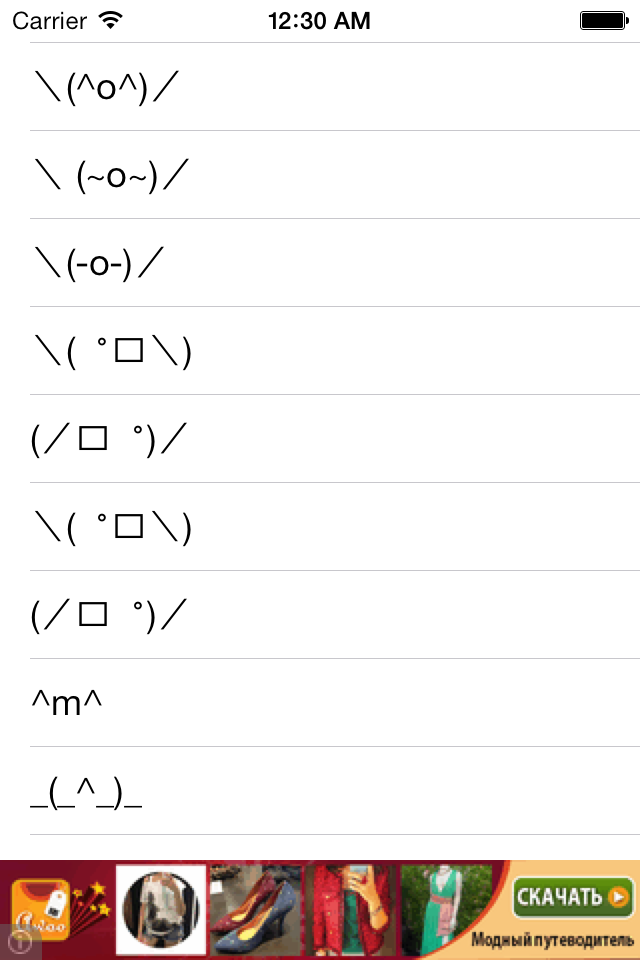Select the ＼(^o^)／ emoticon row
The image size is (640, 960).
tap(320, 87)
